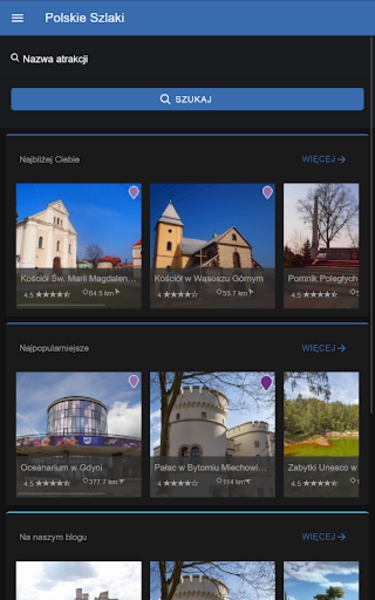Open the Oceanarium w Gdyni card
The width and height of the screenshot is (375, 600).
click(x=79, y=434)
